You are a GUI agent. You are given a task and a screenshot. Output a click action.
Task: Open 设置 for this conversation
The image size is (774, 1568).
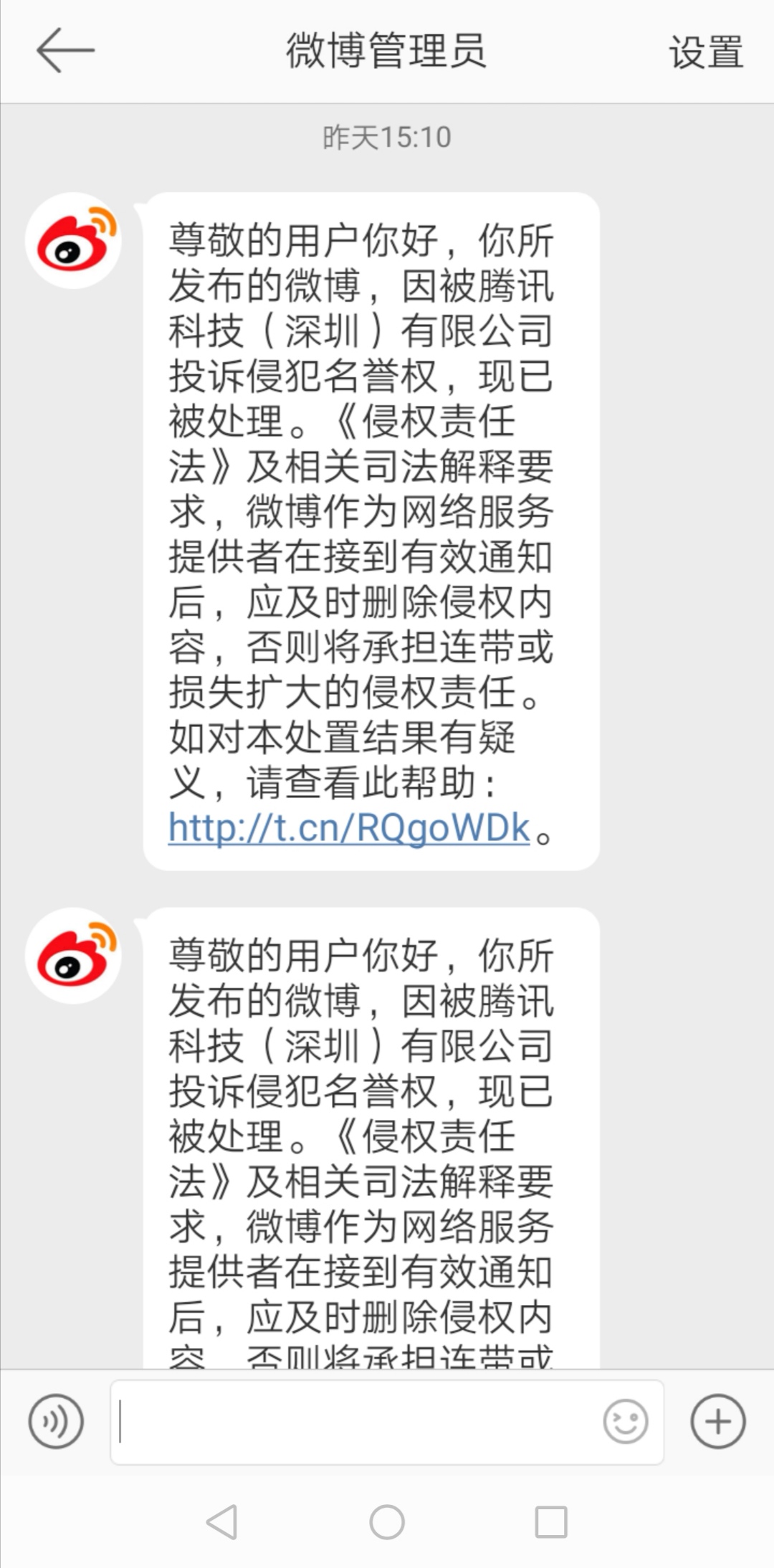pos(705,50)
